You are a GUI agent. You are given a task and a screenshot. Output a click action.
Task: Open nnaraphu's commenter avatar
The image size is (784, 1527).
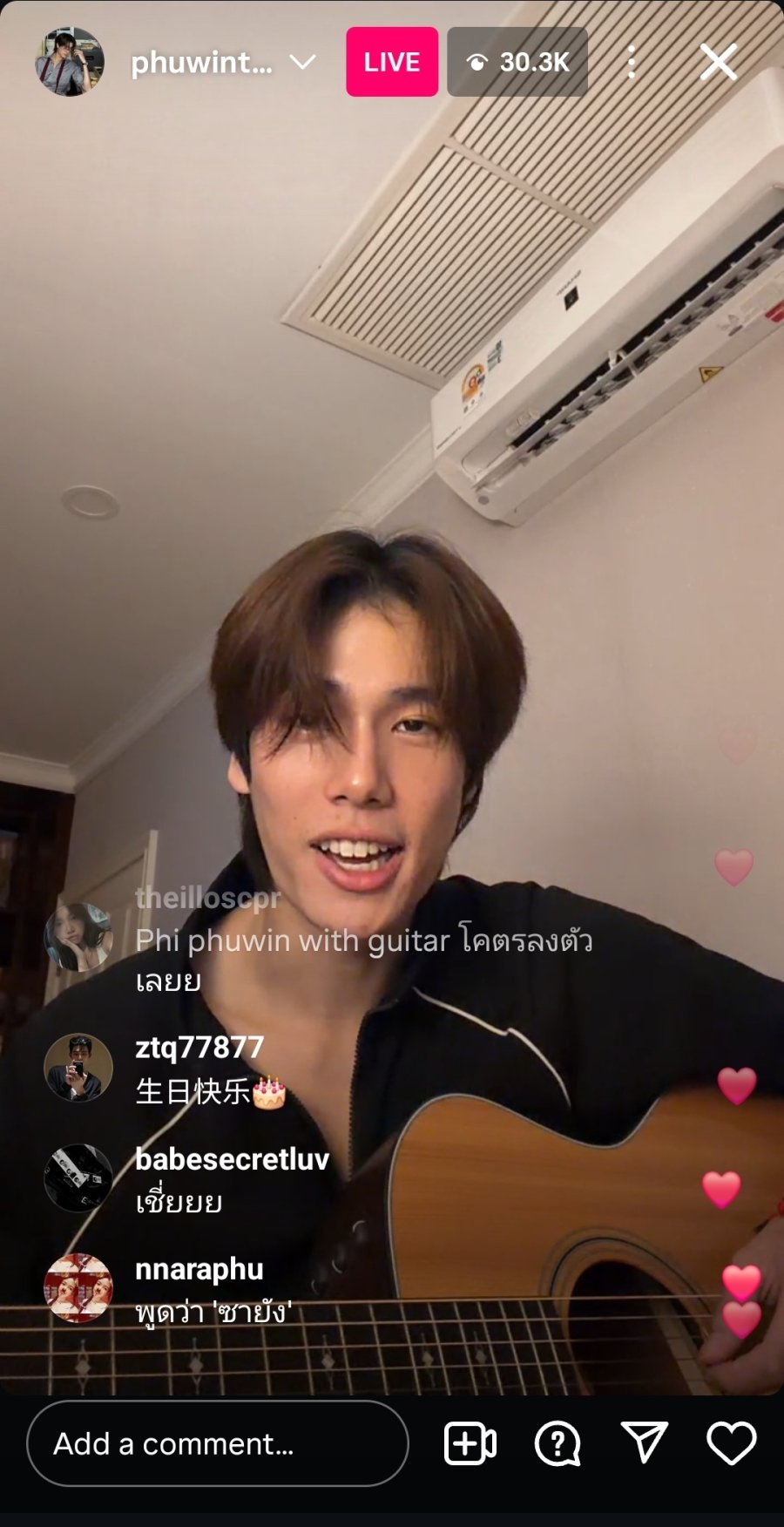(x=78, y=1288)
